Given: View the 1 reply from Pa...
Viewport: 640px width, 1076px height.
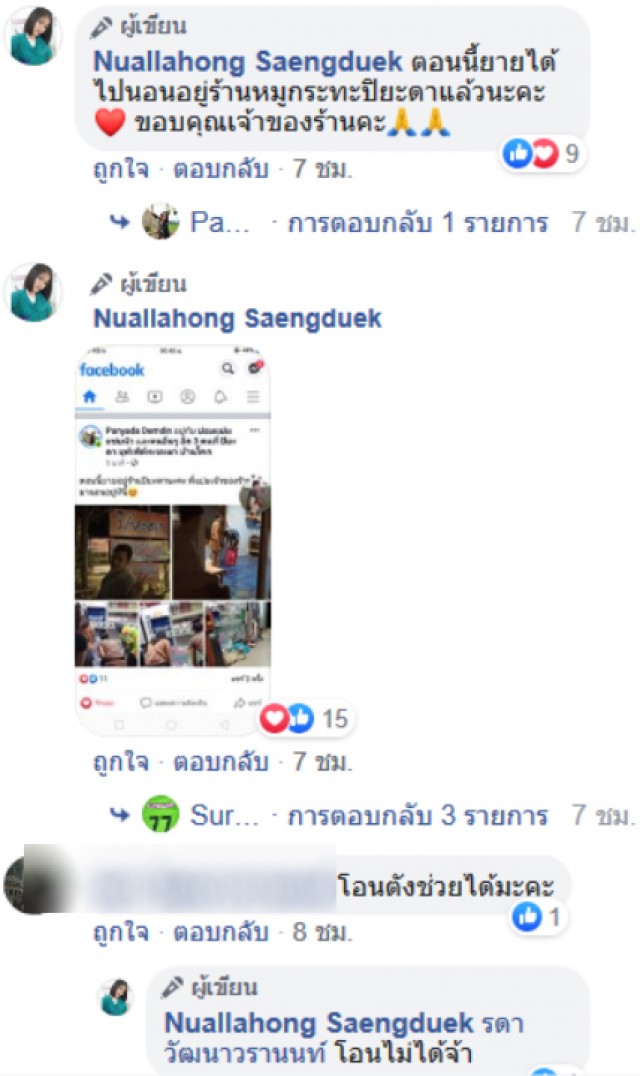Looking at the screenshot, I should pos(417,222).
